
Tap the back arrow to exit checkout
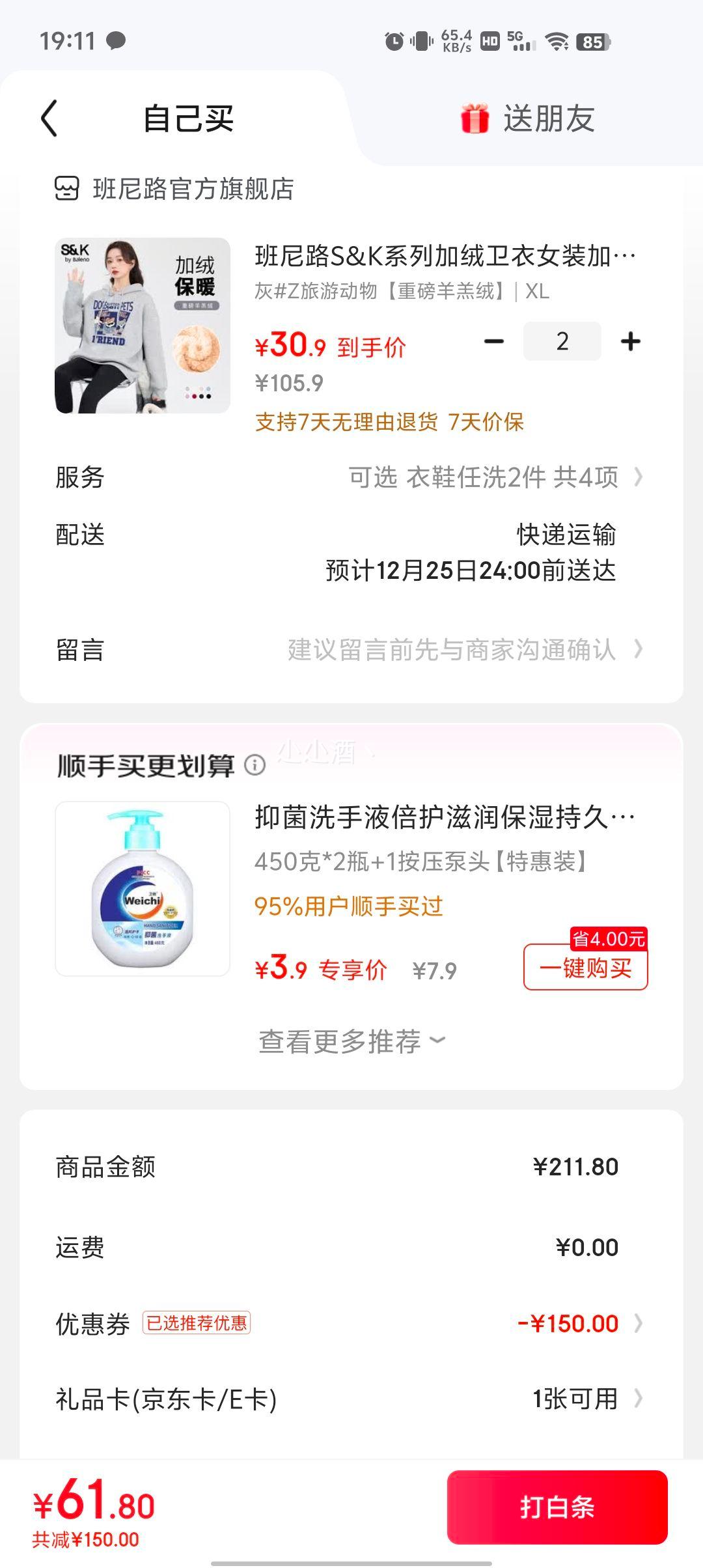click(51, 117)
